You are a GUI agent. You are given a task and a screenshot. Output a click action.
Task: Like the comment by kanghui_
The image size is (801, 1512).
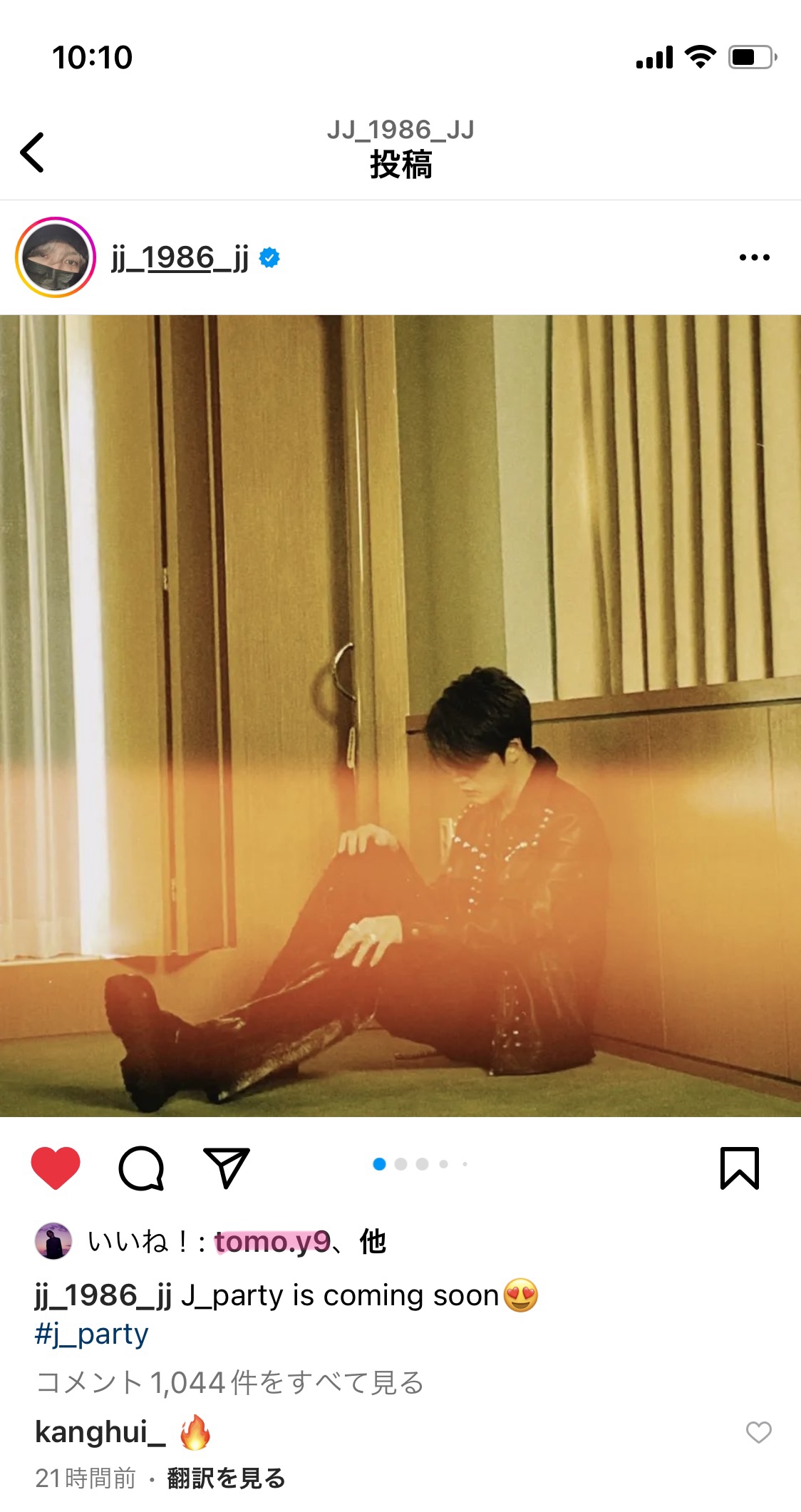point(758,1432)
